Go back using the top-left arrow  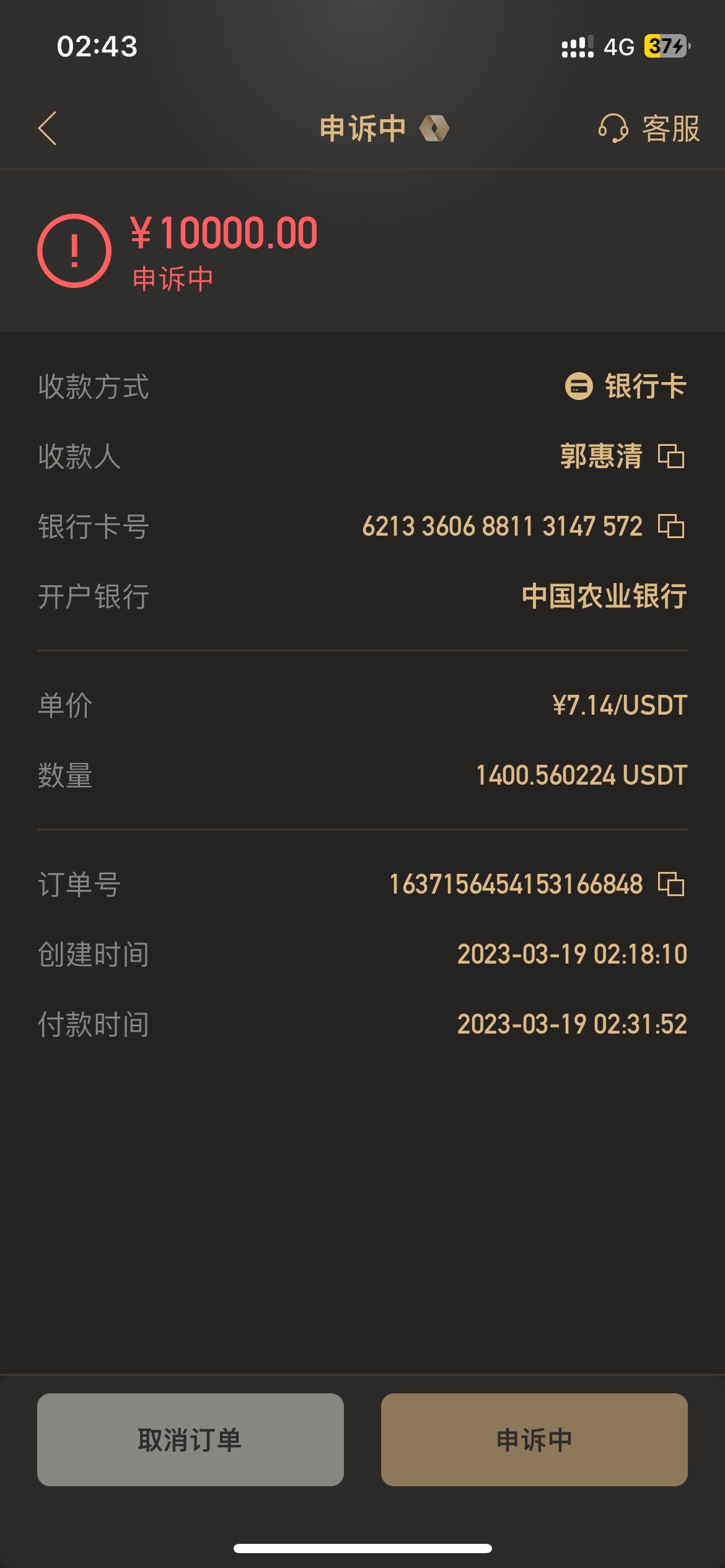point(48,128)
